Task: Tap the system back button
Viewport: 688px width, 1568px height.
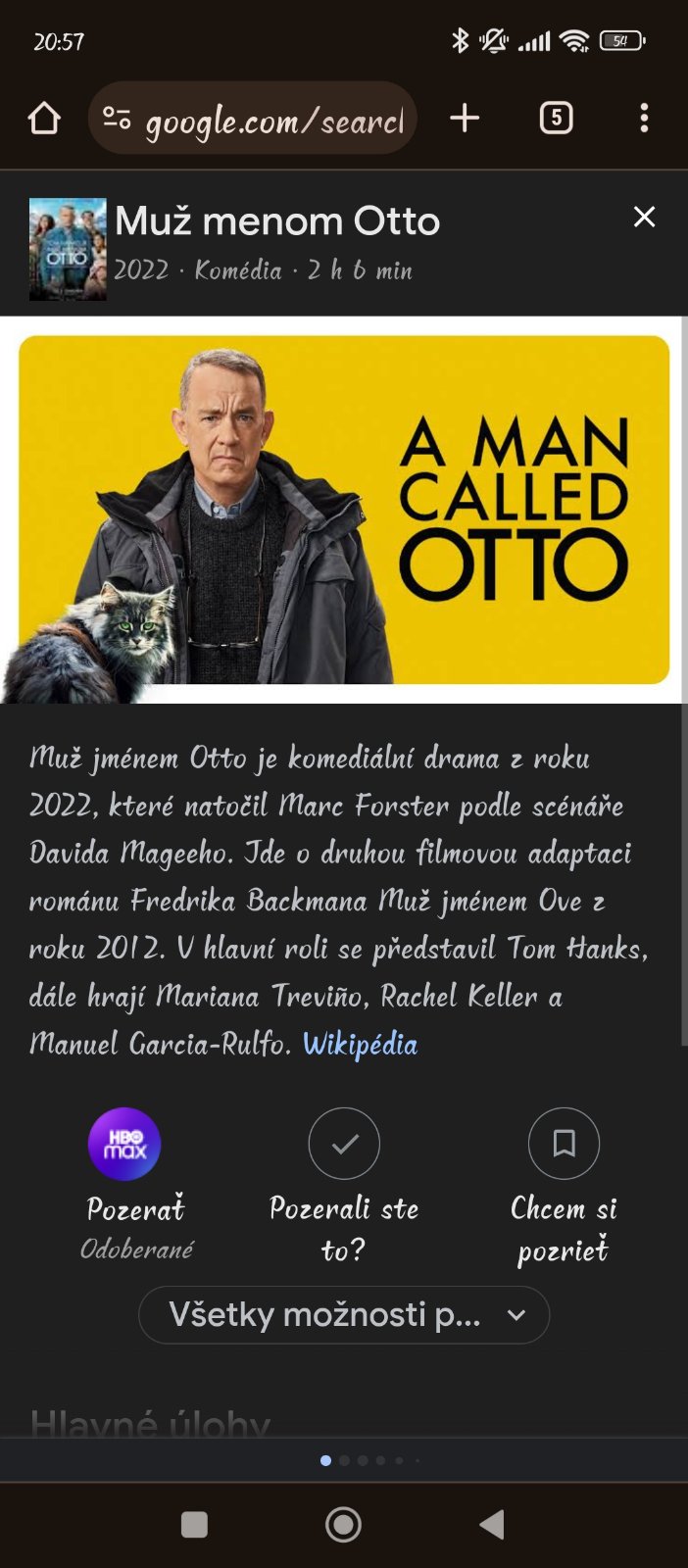Action: coord(492,1524)
